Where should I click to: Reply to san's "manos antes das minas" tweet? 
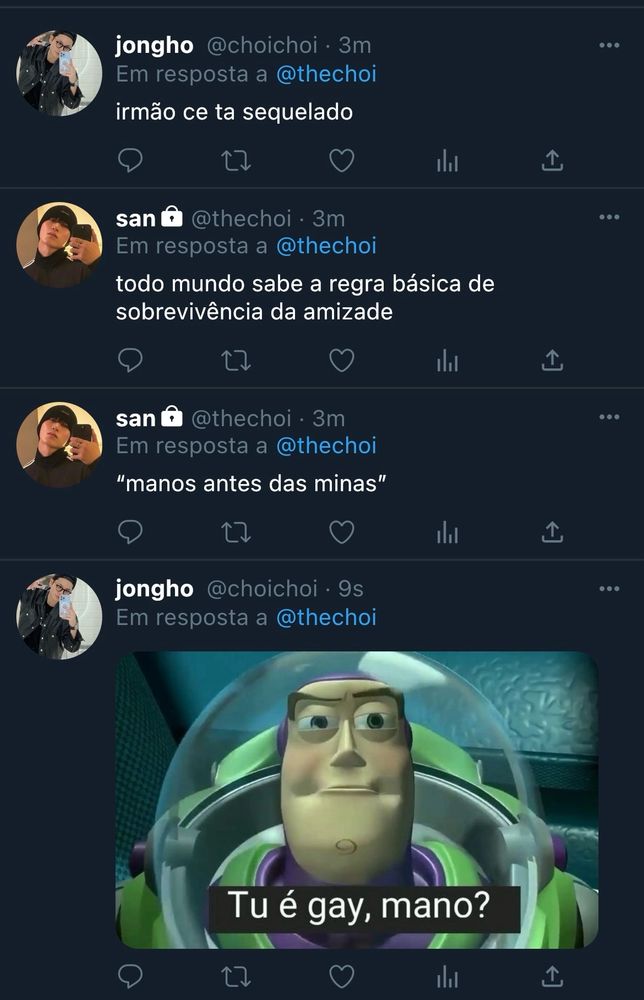130,532
